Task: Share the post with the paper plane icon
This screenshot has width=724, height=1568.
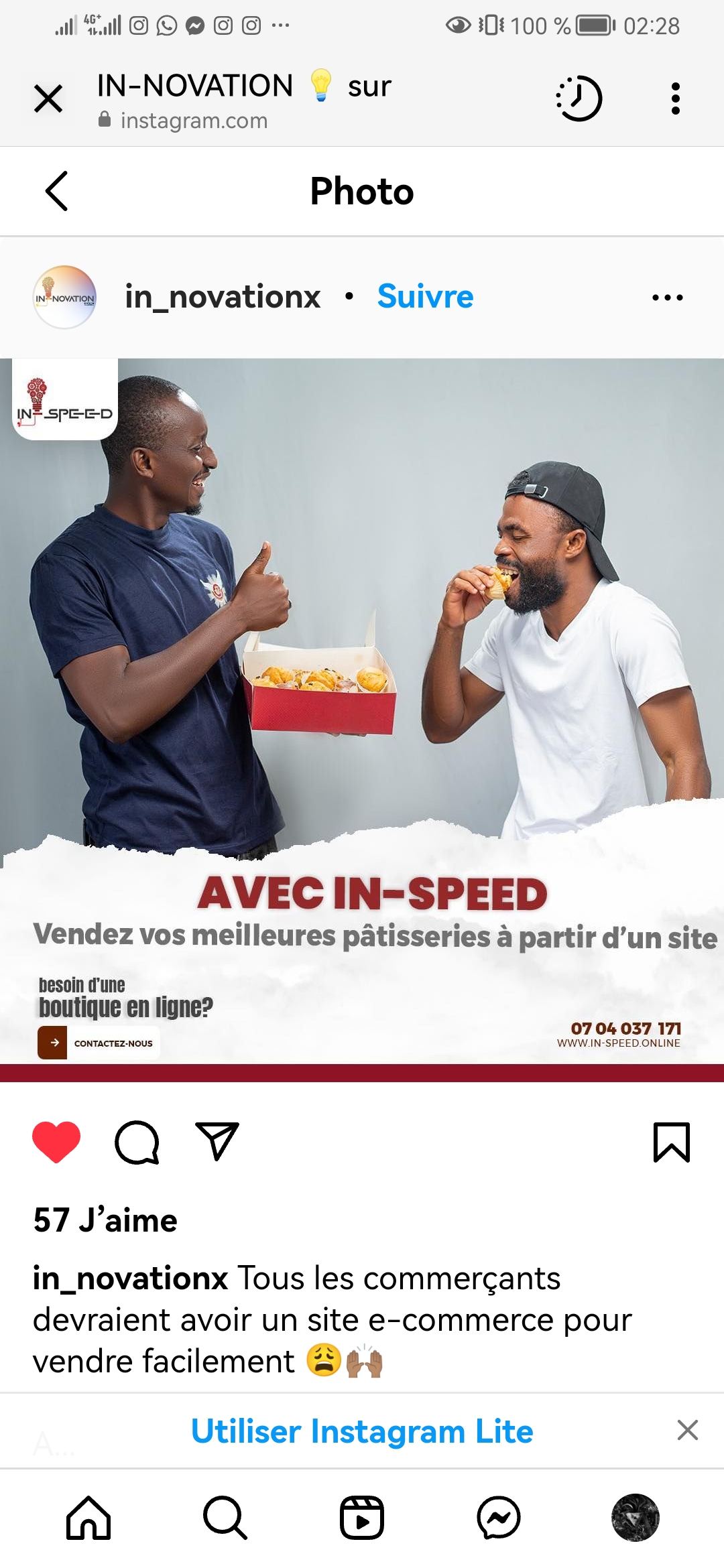Action: (x=217, y=1142)
